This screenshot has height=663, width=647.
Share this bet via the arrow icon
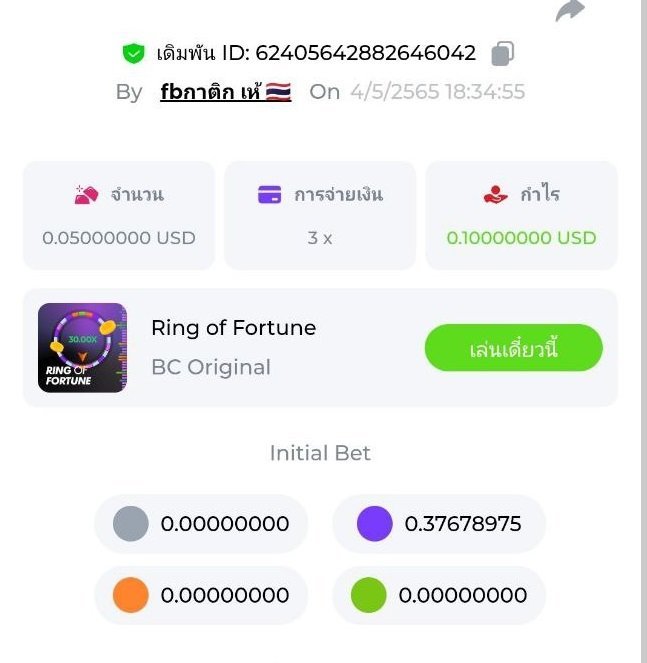click(569, 10)
